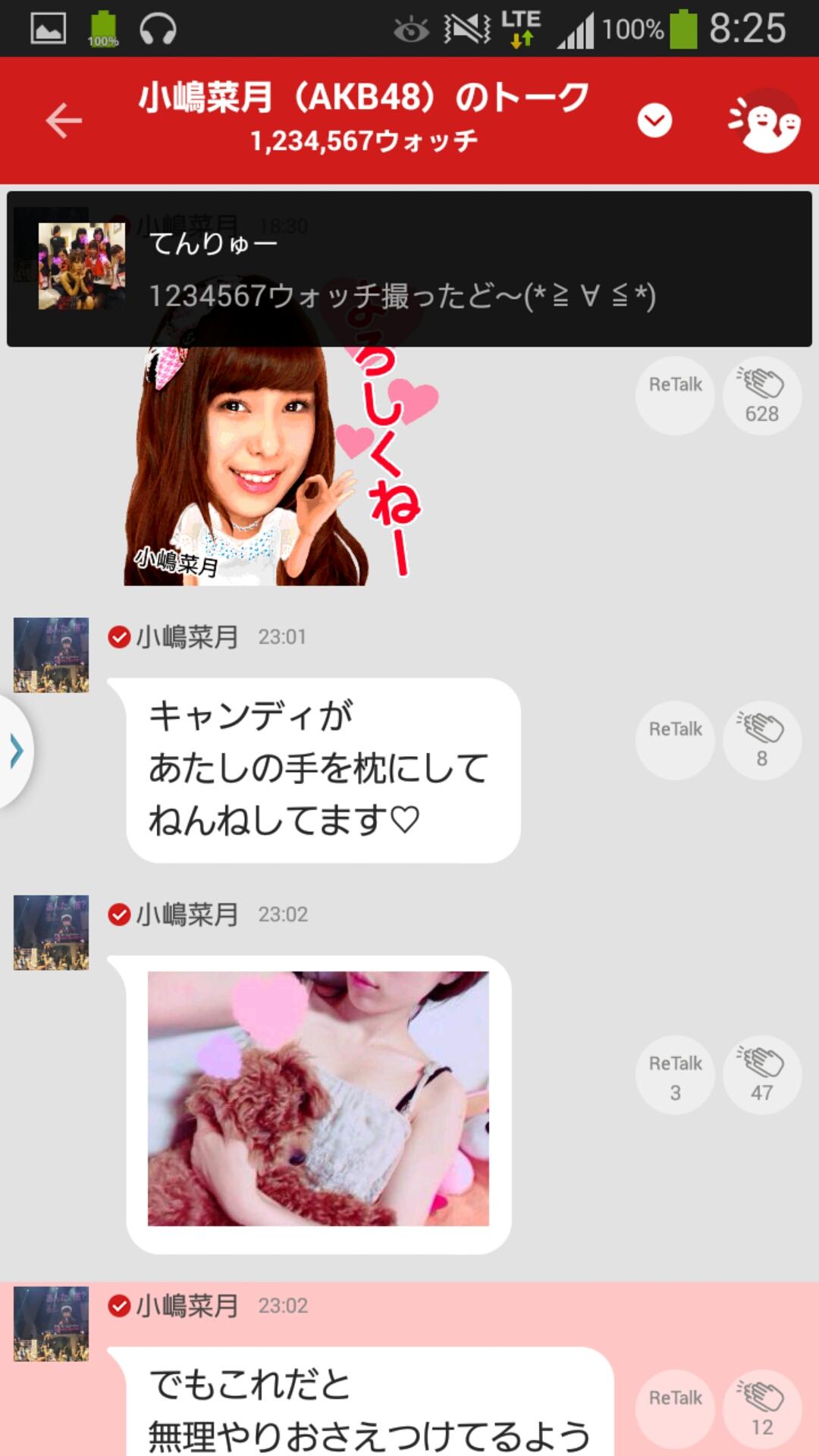Clap for the sticker post with 628
This screenshot has width=819, height=1456.
762,396
